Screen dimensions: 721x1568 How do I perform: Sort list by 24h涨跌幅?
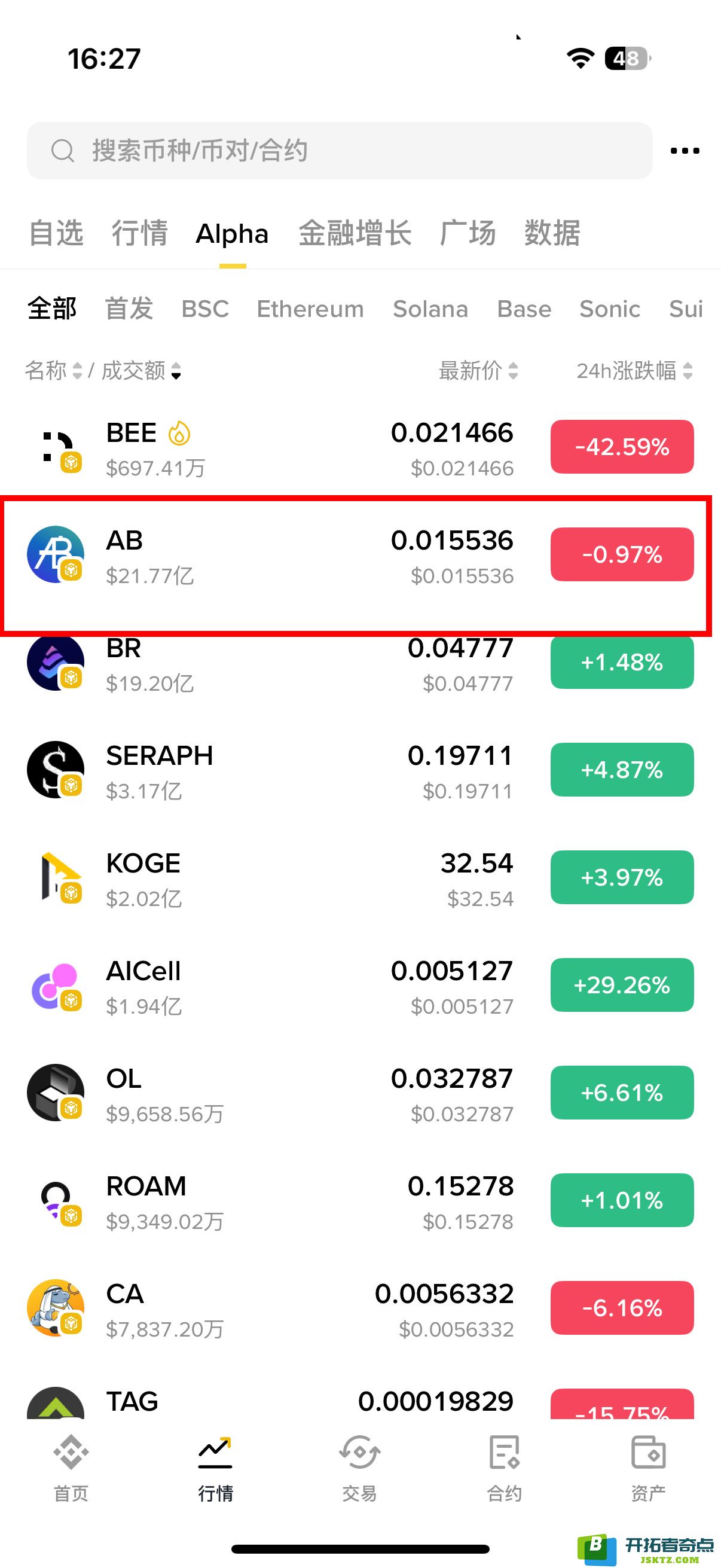pyautogui.click(x=634, y=370)
